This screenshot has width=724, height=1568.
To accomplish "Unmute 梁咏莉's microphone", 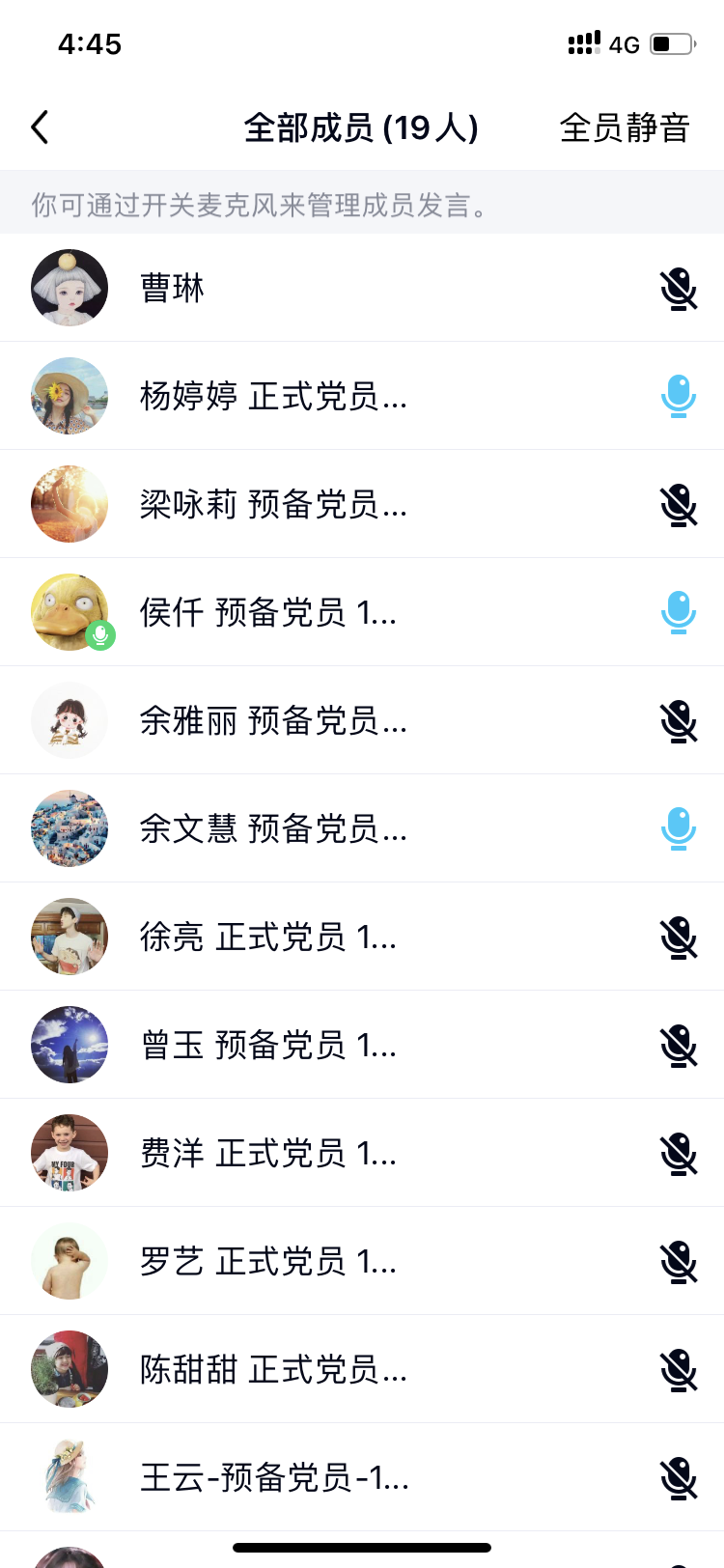I will pos(679,504).
